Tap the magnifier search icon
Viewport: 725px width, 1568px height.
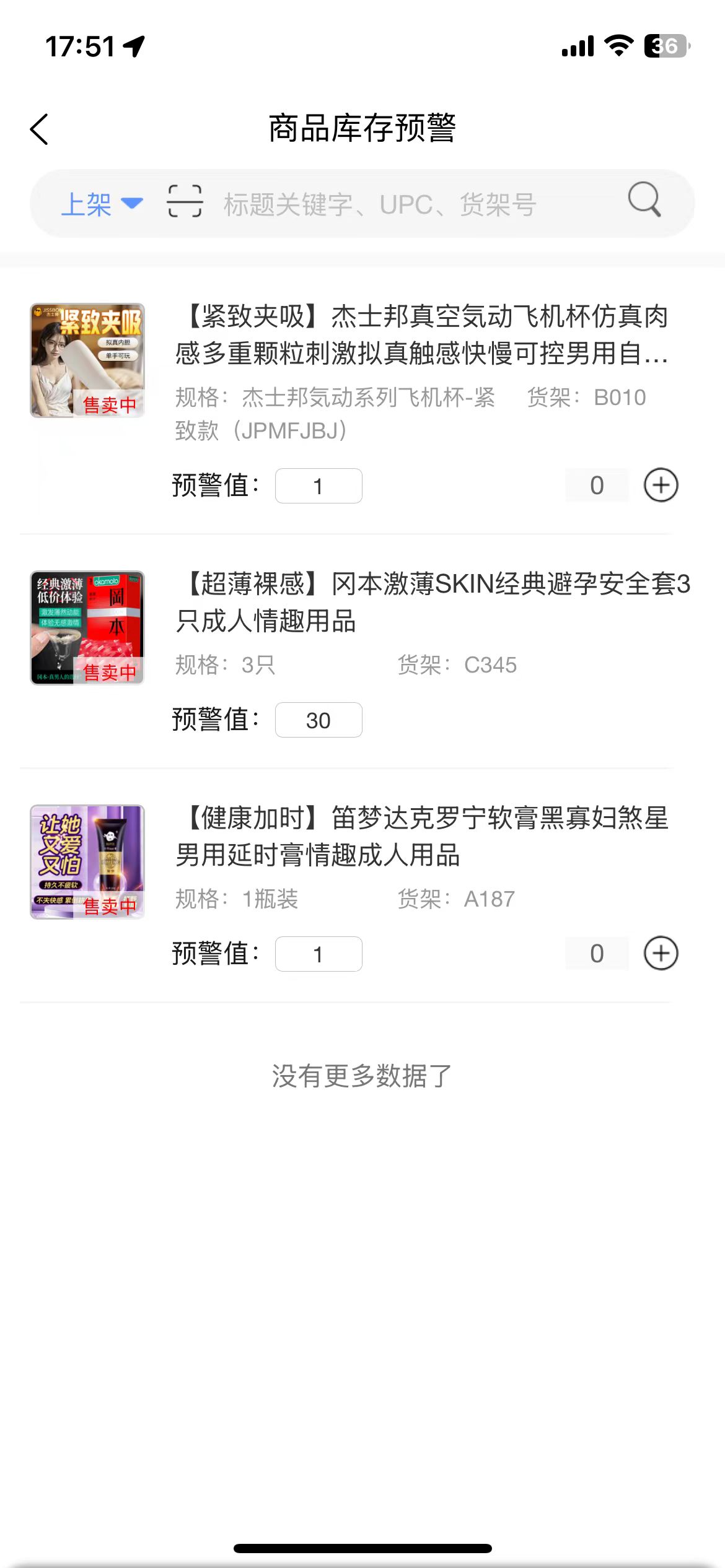(x=644, y=200)
